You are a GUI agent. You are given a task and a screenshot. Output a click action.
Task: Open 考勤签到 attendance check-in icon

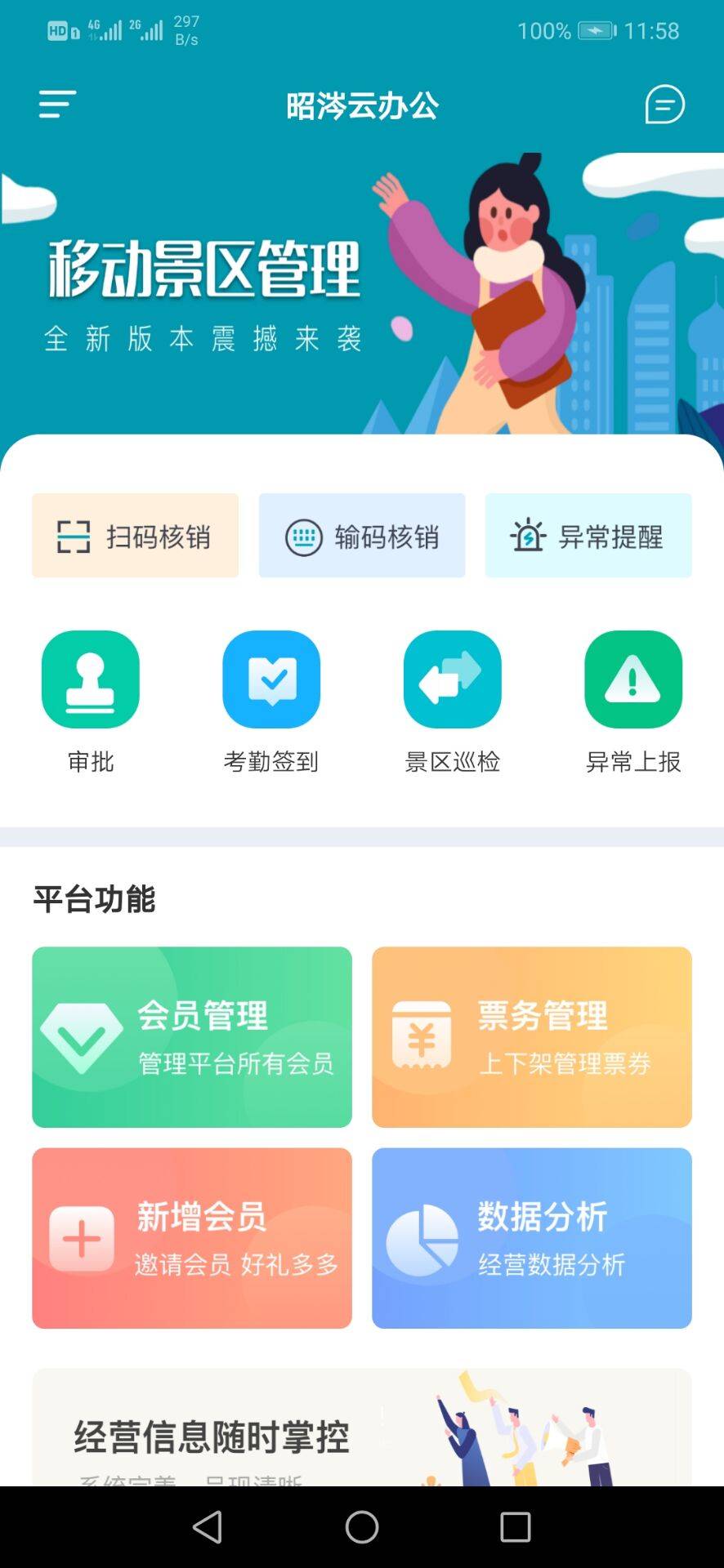pos(271,680)
